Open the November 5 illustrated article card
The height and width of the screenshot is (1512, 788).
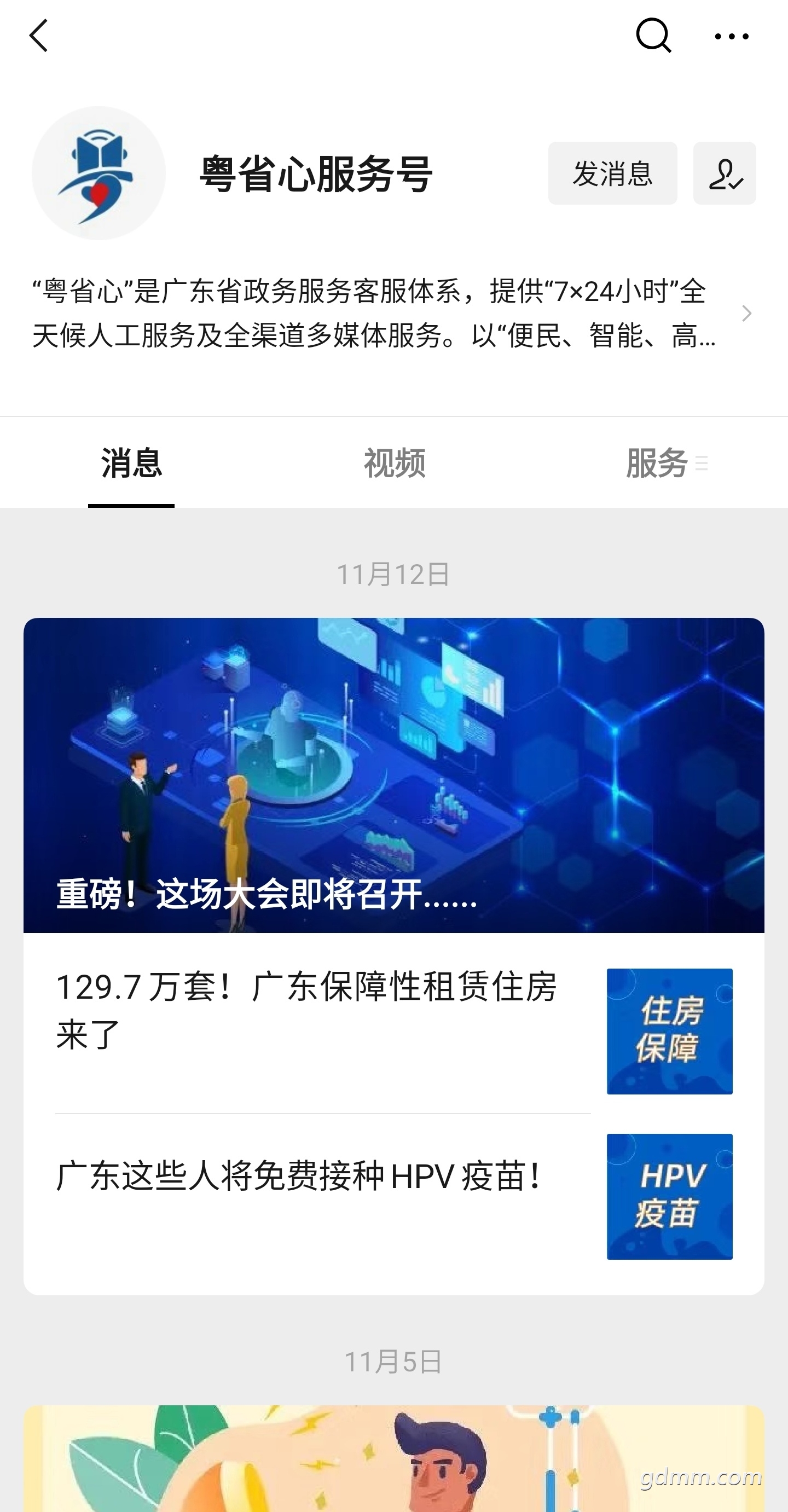(393, 1458)
